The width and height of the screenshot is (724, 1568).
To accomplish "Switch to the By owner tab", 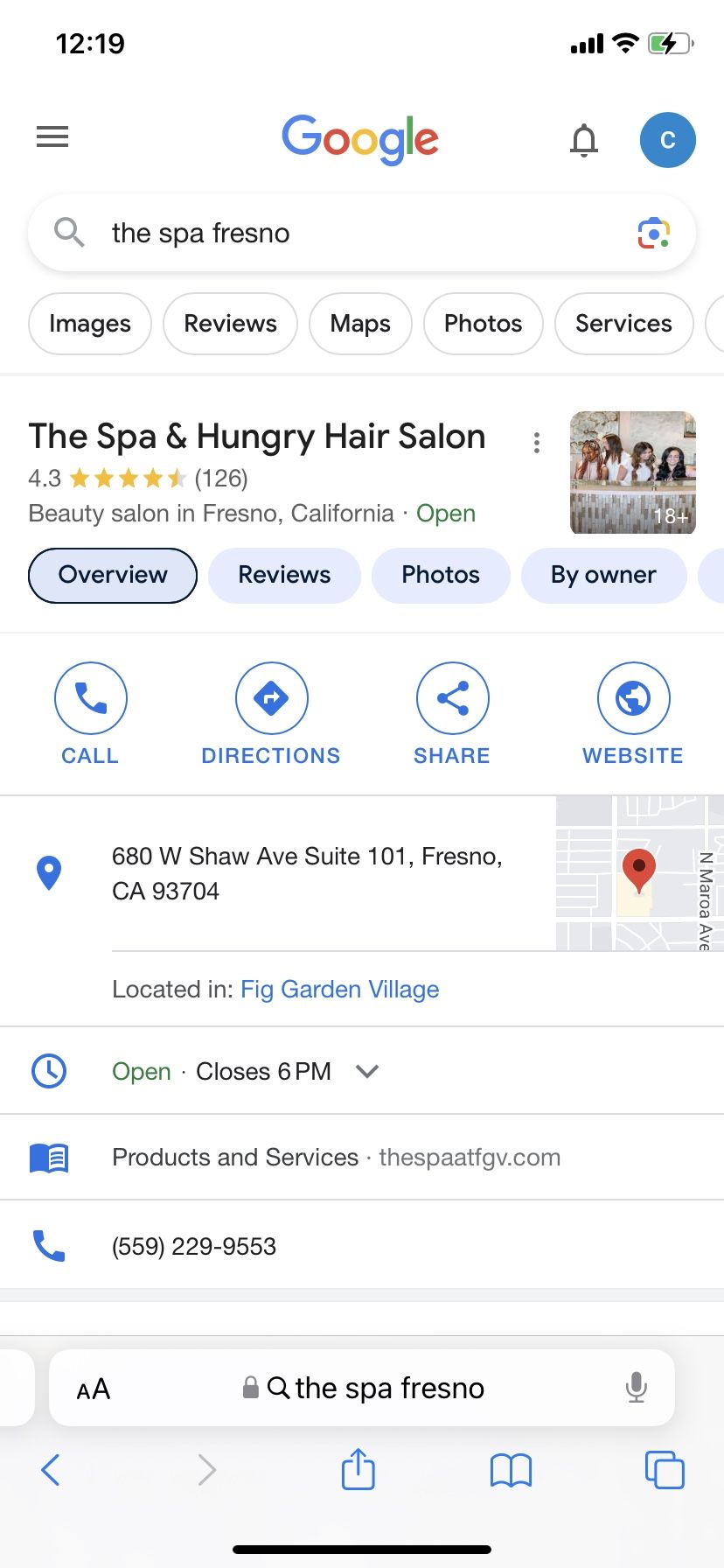I will point(603,575).
